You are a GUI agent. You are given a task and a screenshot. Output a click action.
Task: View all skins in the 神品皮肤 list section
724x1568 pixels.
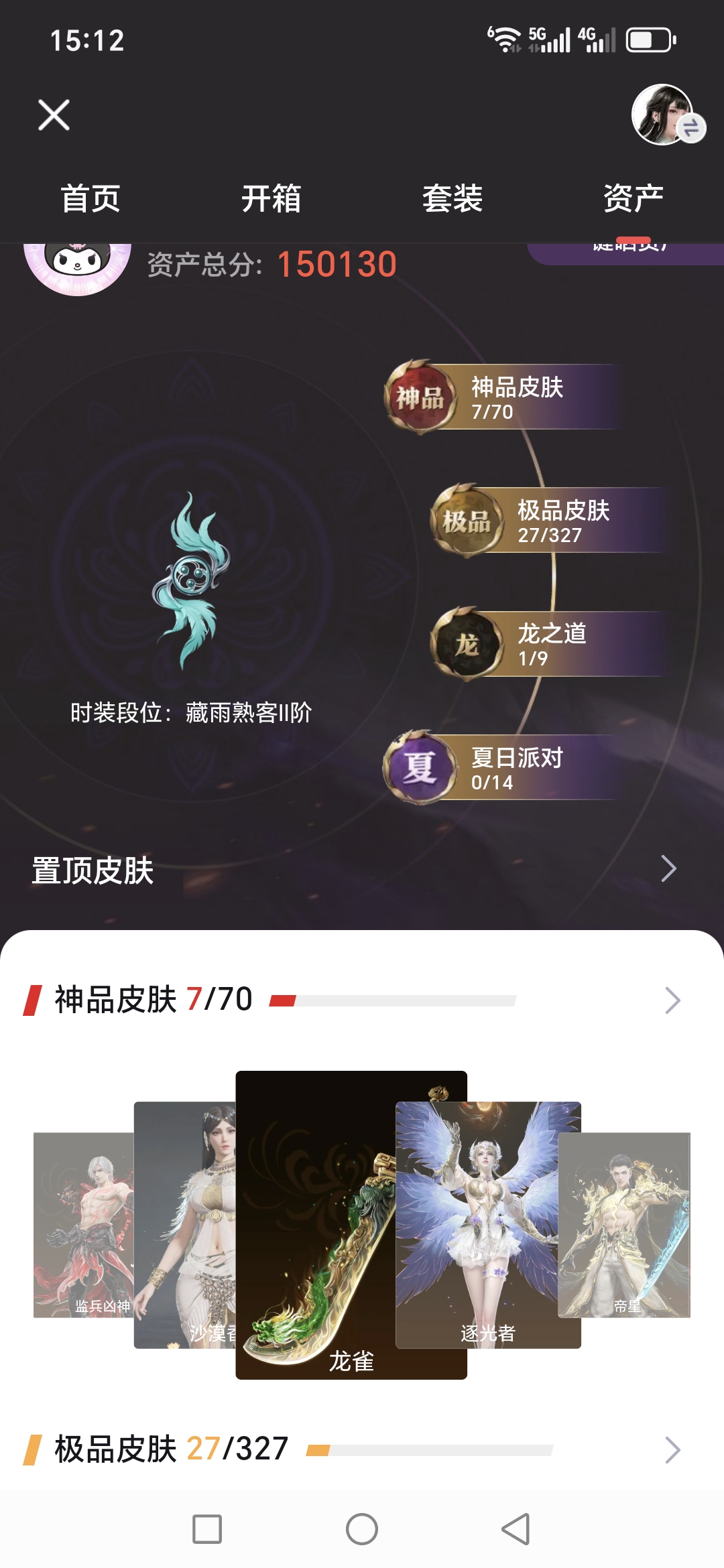coord(672,1000)
